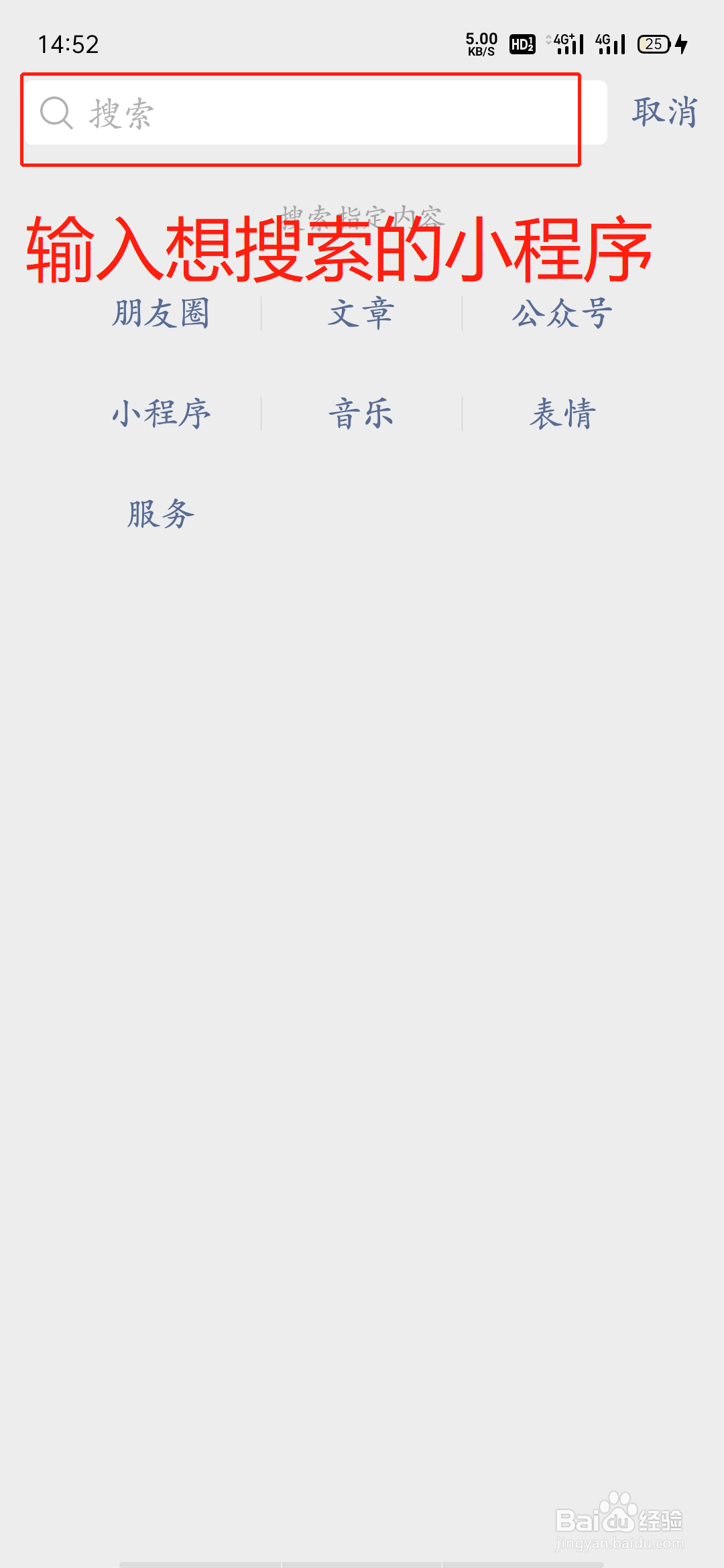Select the 文章 search category

click(x=361, y=314)
